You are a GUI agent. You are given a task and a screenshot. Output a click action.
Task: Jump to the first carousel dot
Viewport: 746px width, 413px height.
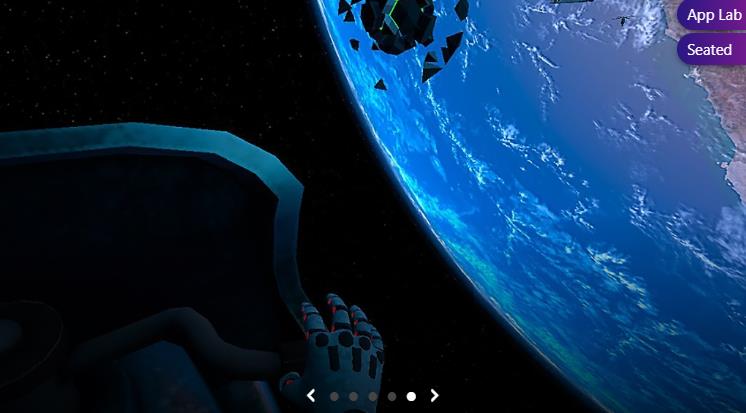[334, 396]
